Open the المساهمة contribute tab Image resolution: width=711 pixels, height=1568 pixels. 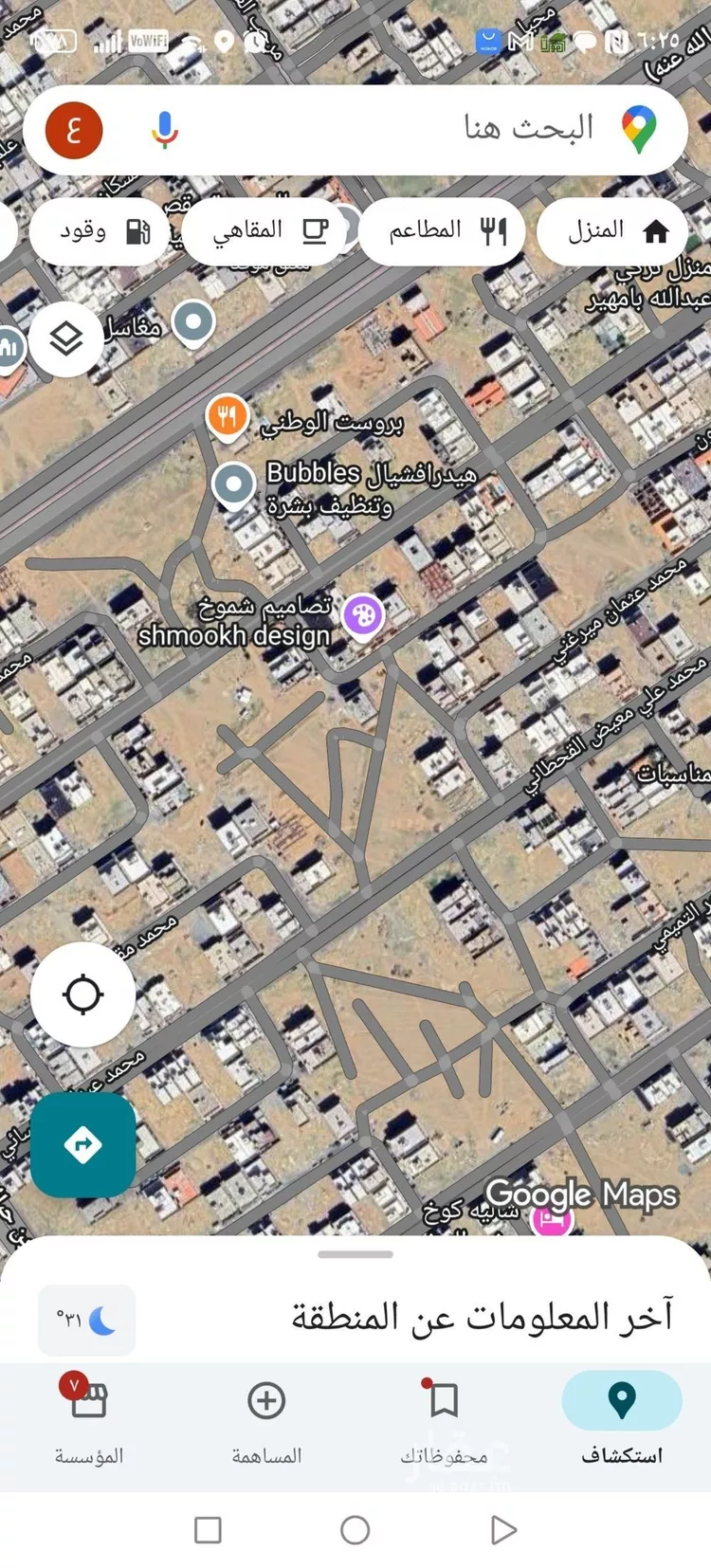[x=266, y=1418]
